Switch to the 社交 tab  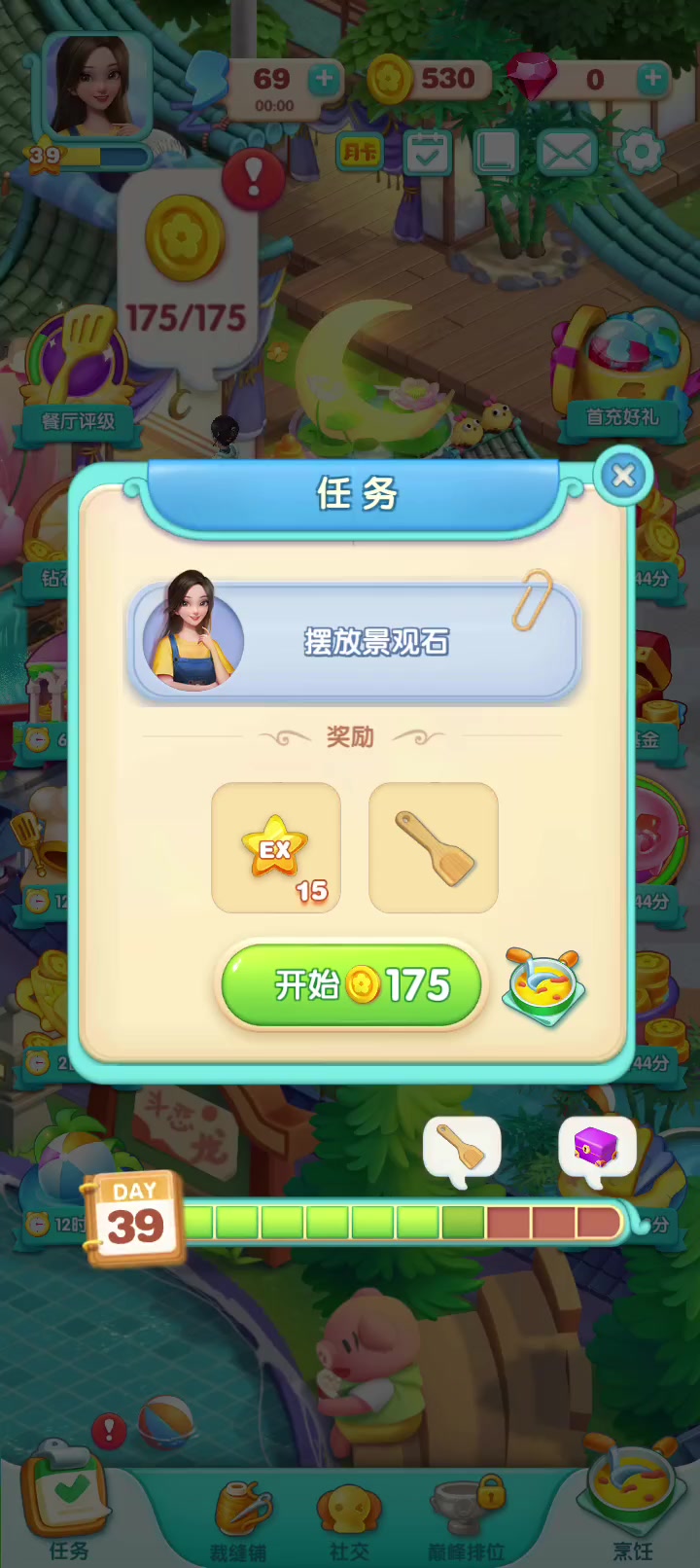pyautogui.click(x=348, y=1520)
